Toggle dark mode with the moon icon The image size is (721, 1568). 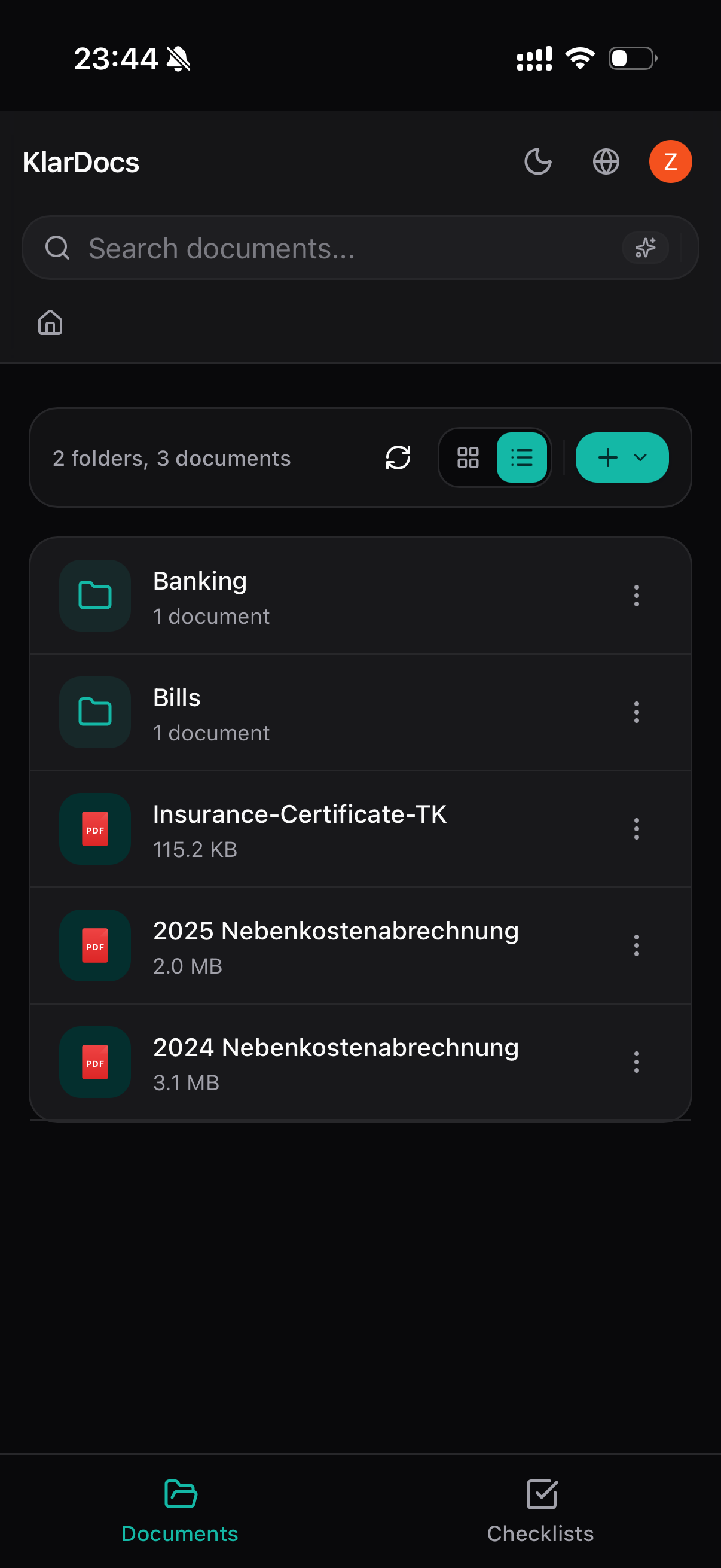coord(538,162)
